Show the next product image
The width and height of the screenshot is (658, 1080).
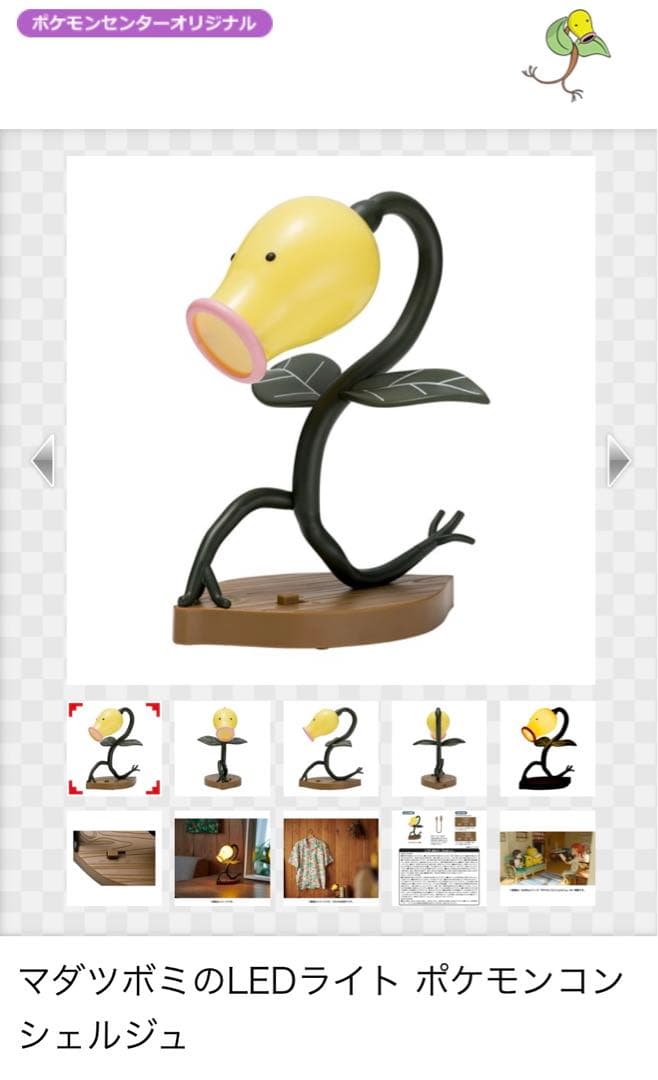618,461
